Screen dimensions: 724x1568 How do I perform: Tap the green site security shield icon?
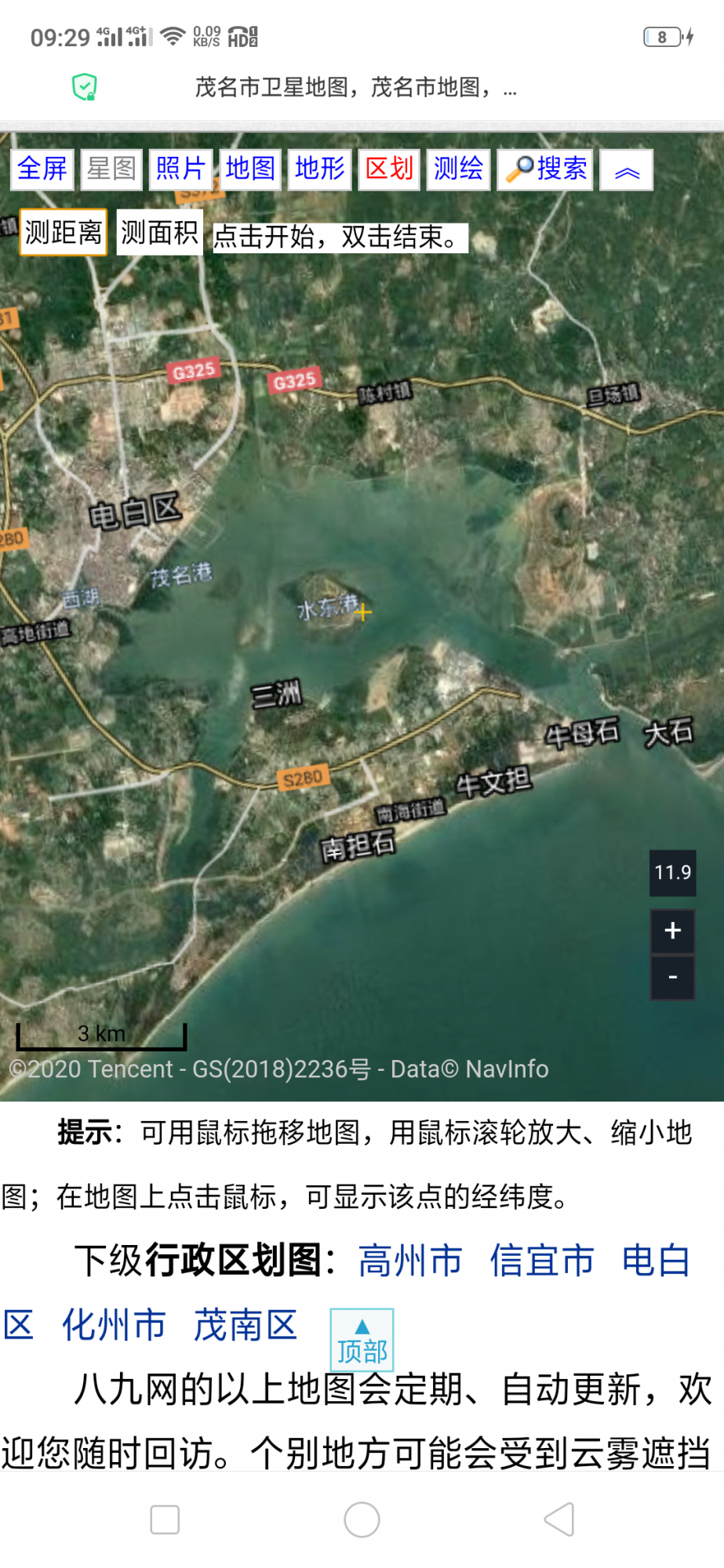click(85, 86)
